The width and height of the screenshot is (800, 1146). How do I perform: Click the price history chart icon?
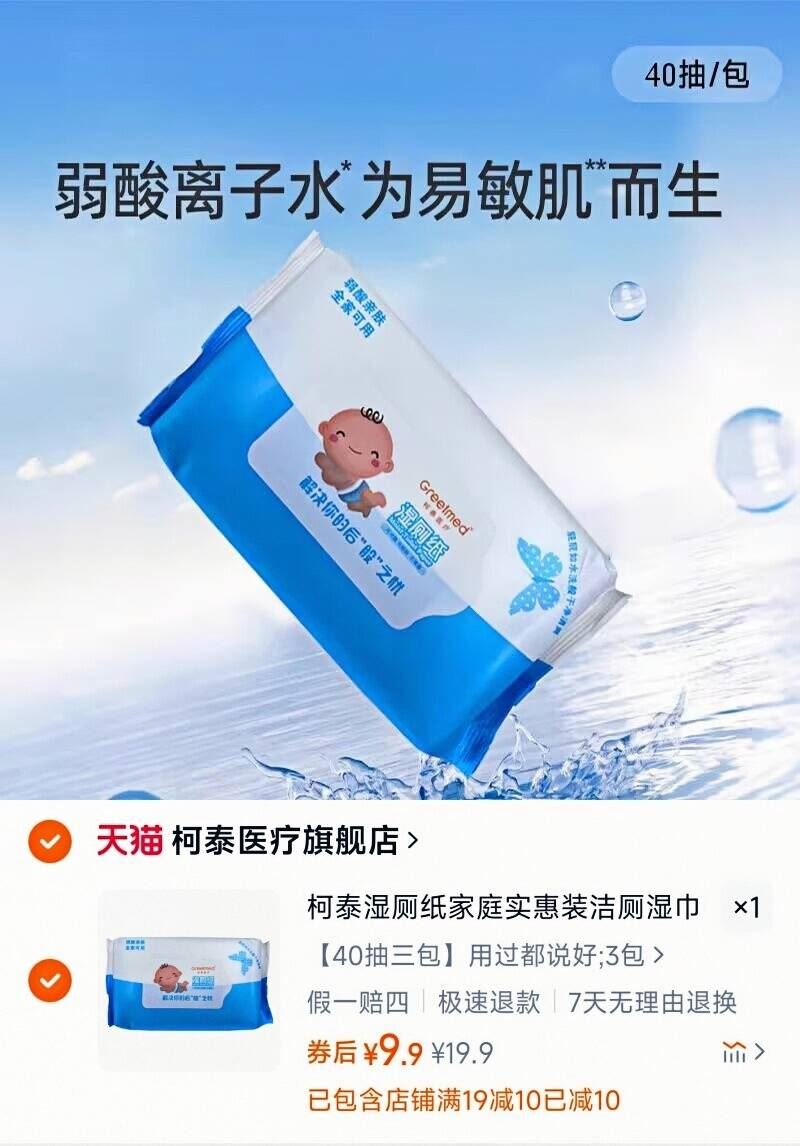[x=733, y=1051]
